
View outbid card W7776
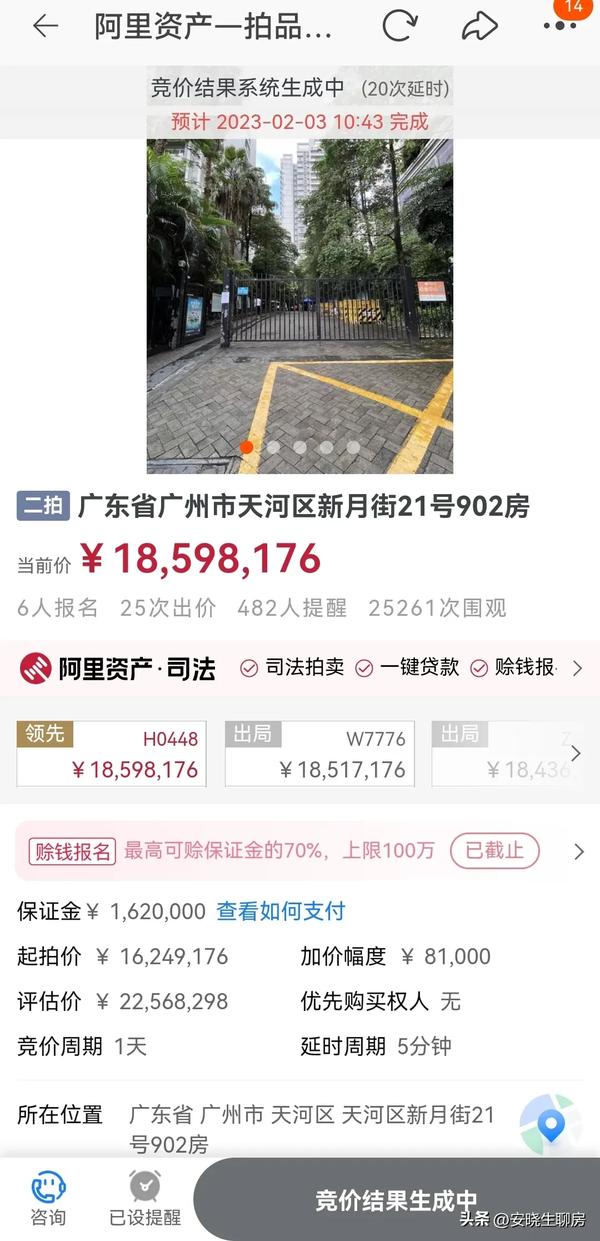click(x=319, y=753)
